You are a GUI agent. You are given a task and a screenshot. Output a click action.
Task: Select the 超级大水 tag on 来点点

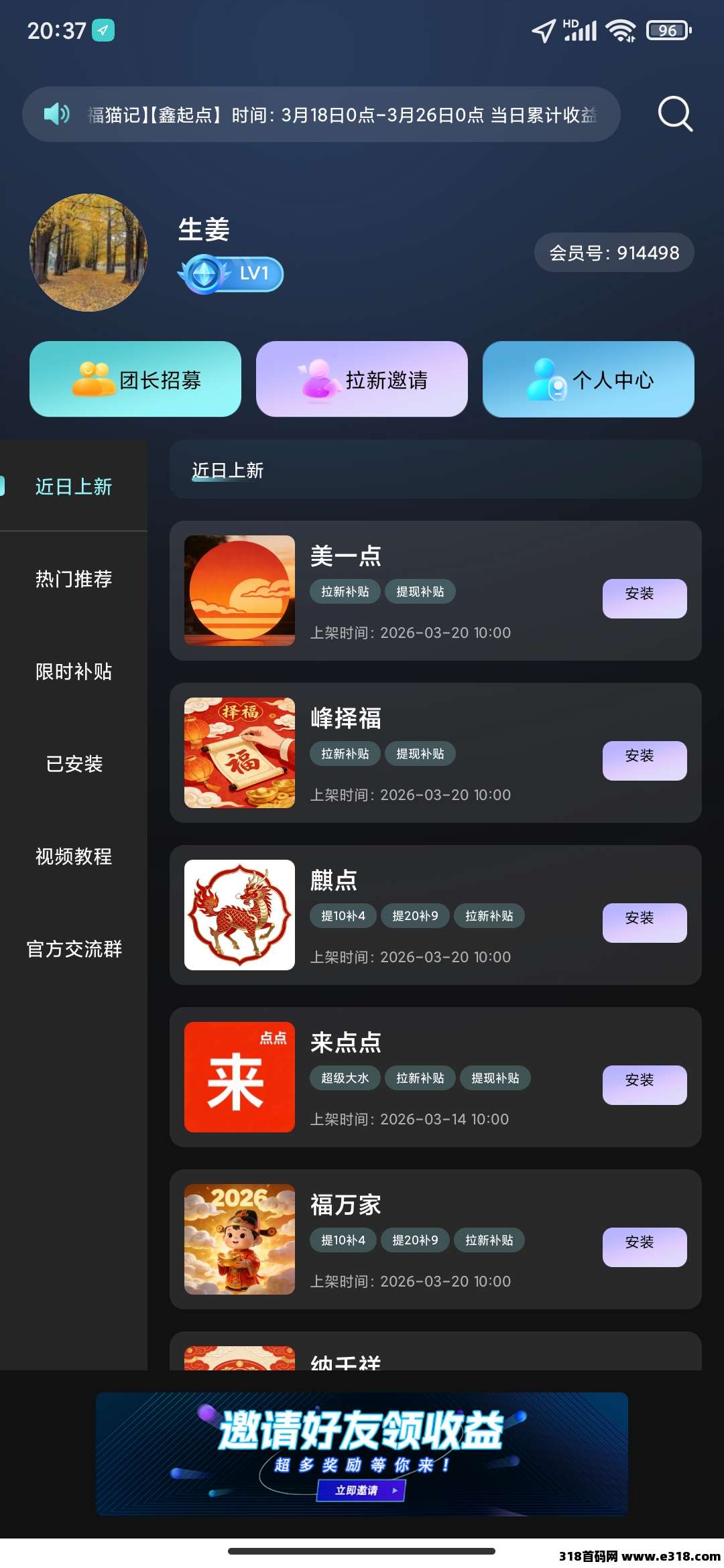click(345, 1077)
